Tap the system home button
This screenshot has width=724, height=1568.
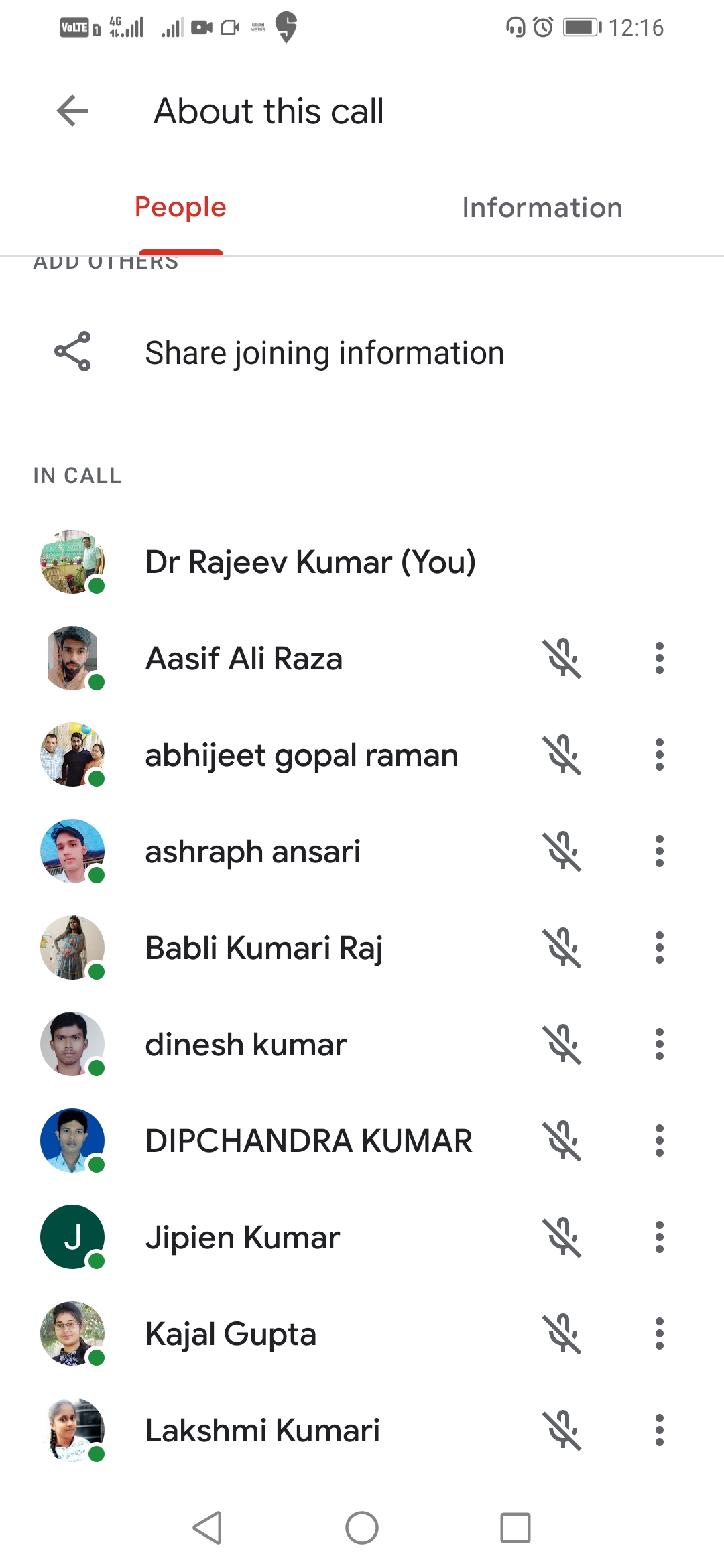coord(362,1528)
